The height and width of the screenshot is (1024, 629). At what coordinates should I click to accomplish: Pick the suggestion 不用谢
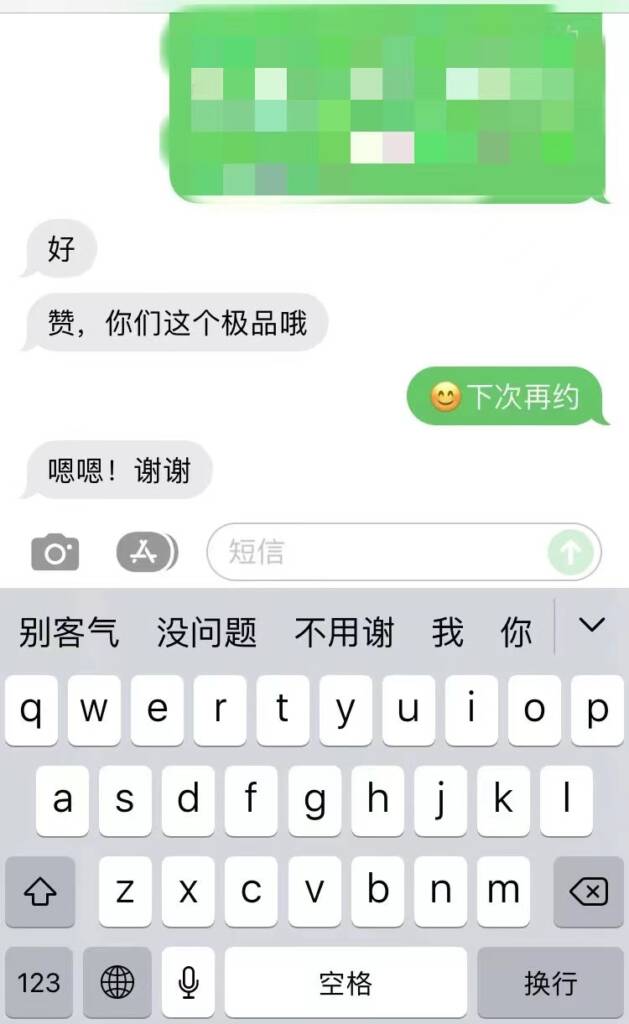(x=344, y=632)
